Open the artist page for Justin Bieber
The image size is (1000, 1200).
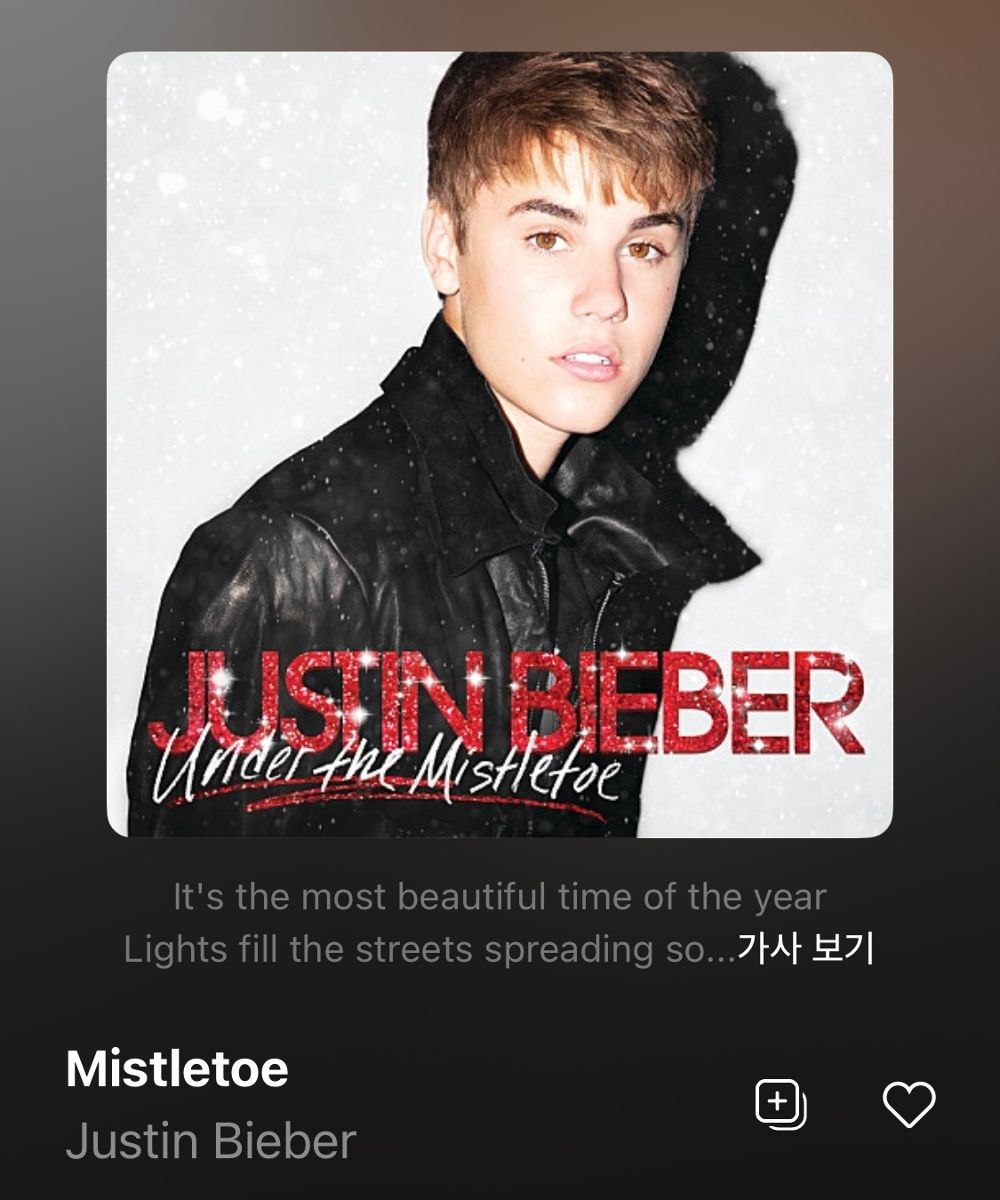click(211, 1141)
